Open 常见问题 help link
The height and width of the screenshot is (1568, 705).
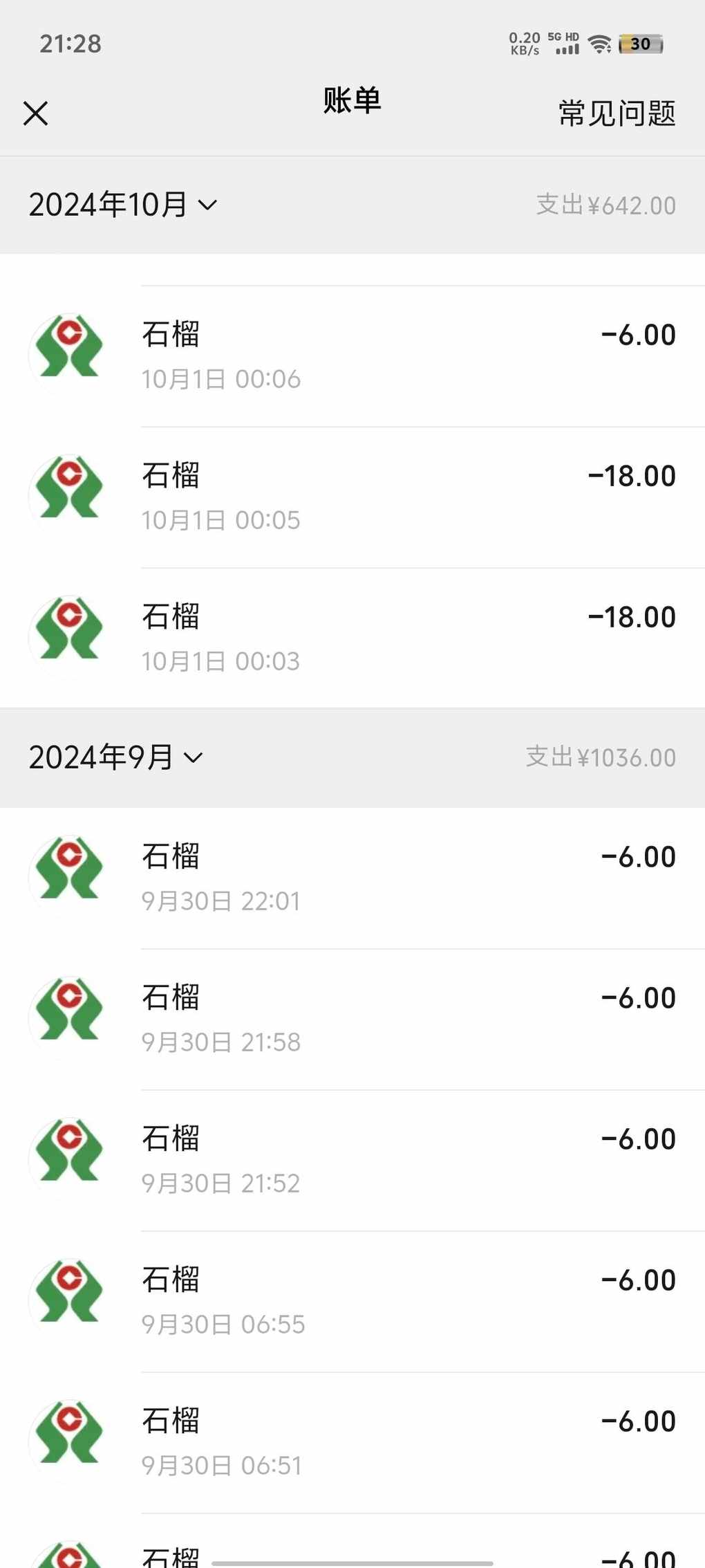coord(617,113)
